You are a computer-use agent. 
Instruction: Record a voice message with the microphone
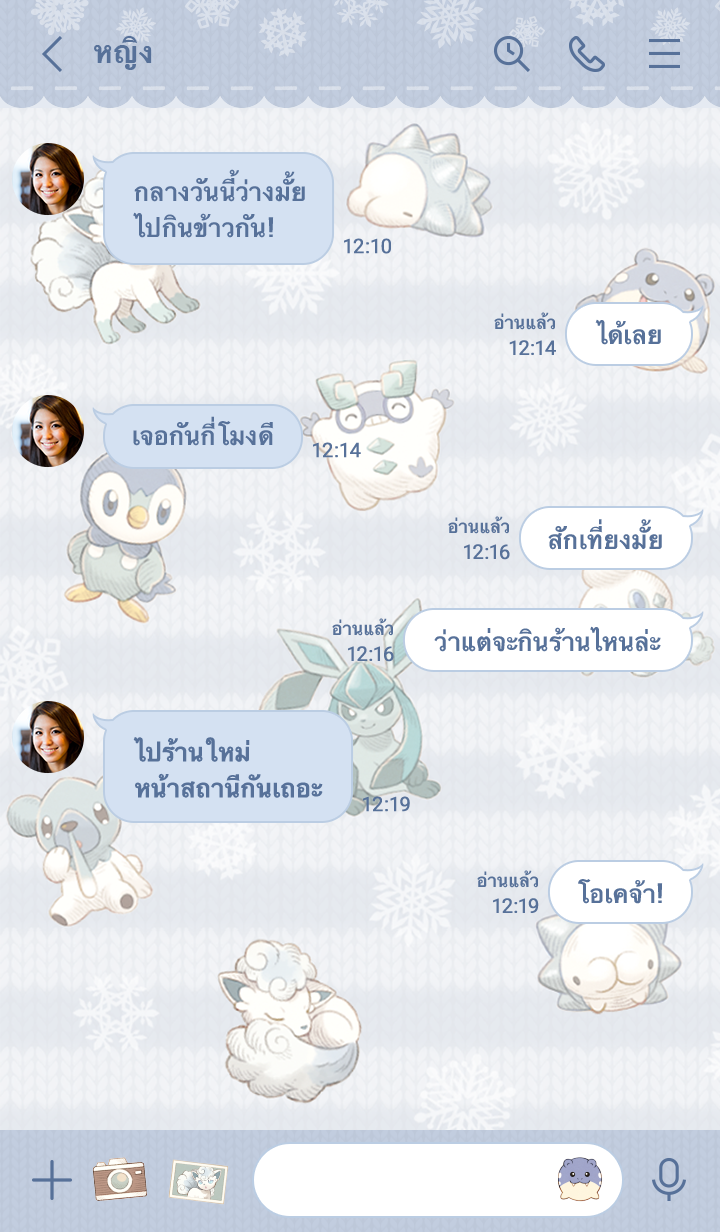(669, 1180)
